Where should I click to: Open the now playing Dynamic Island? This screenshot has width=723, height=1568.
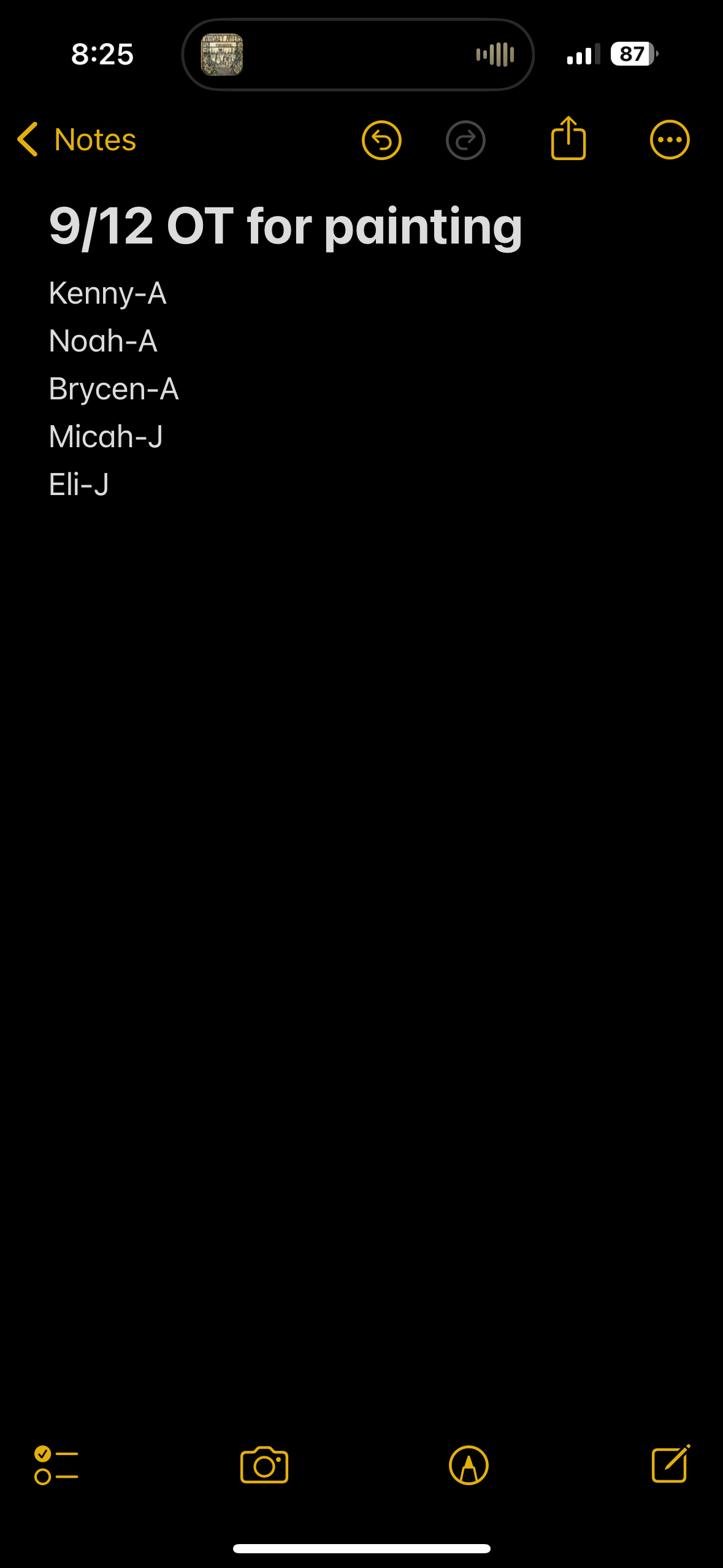tap(358, 55)
